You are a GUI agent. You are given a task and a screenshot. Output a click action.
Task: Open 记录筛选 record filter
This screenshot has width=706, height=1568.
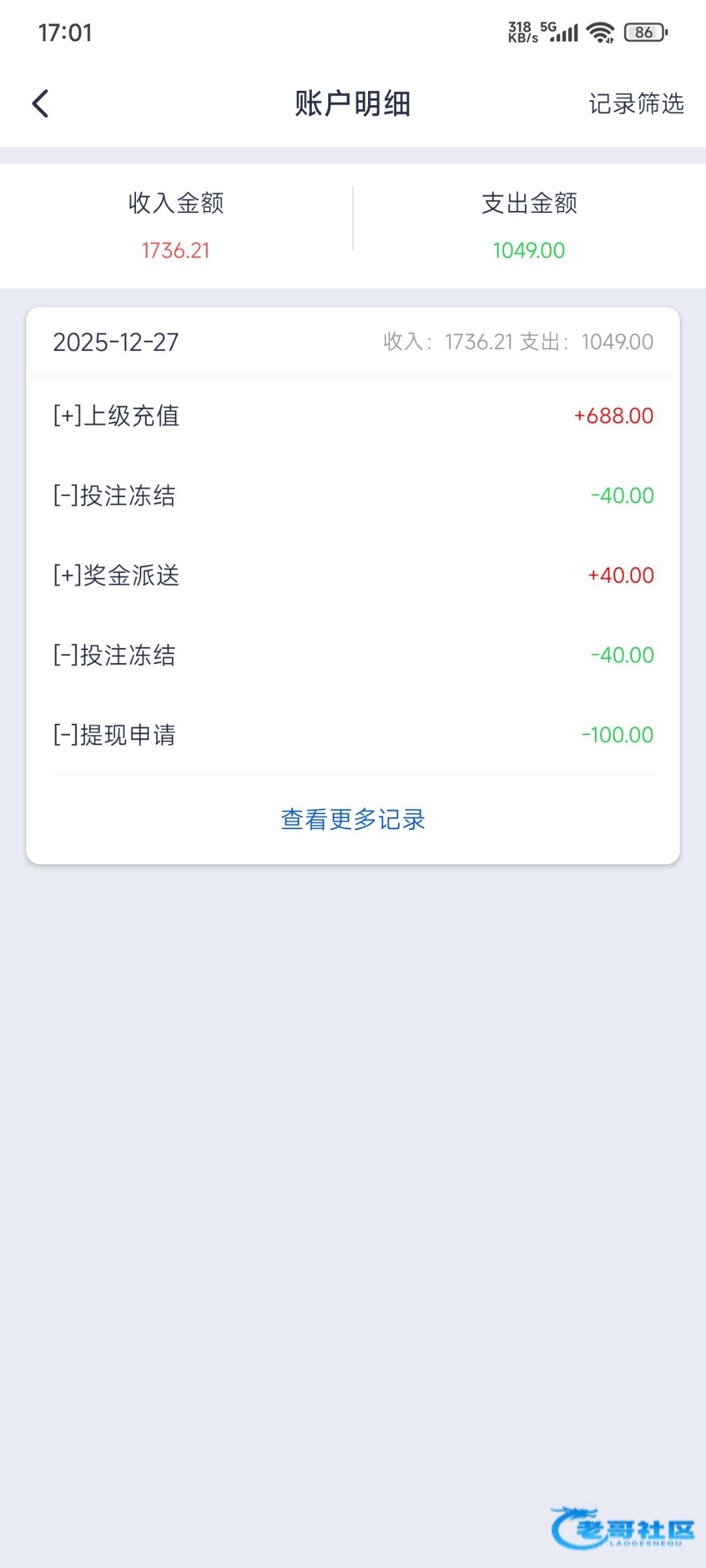636,104
